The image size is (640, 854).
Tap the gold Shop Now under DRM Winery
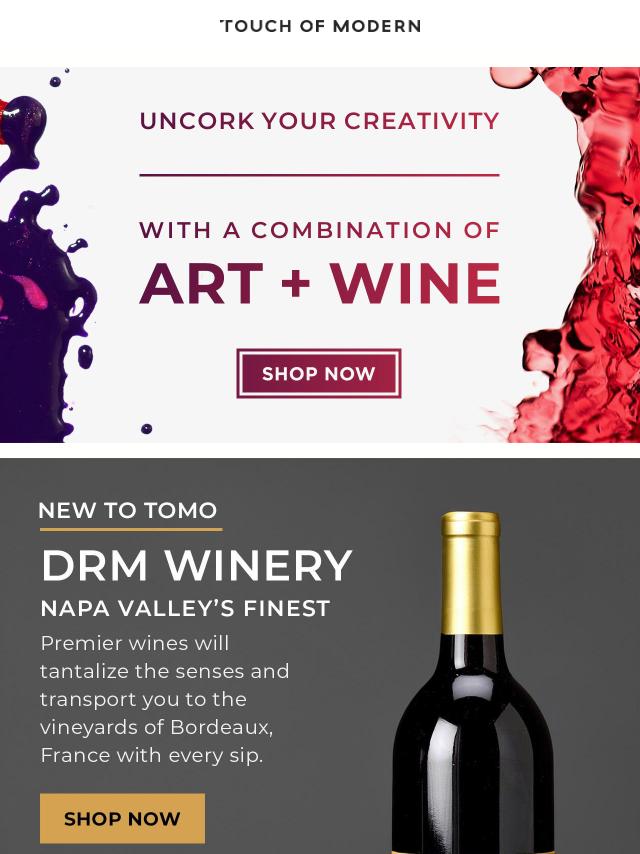(x=122, y=818)
